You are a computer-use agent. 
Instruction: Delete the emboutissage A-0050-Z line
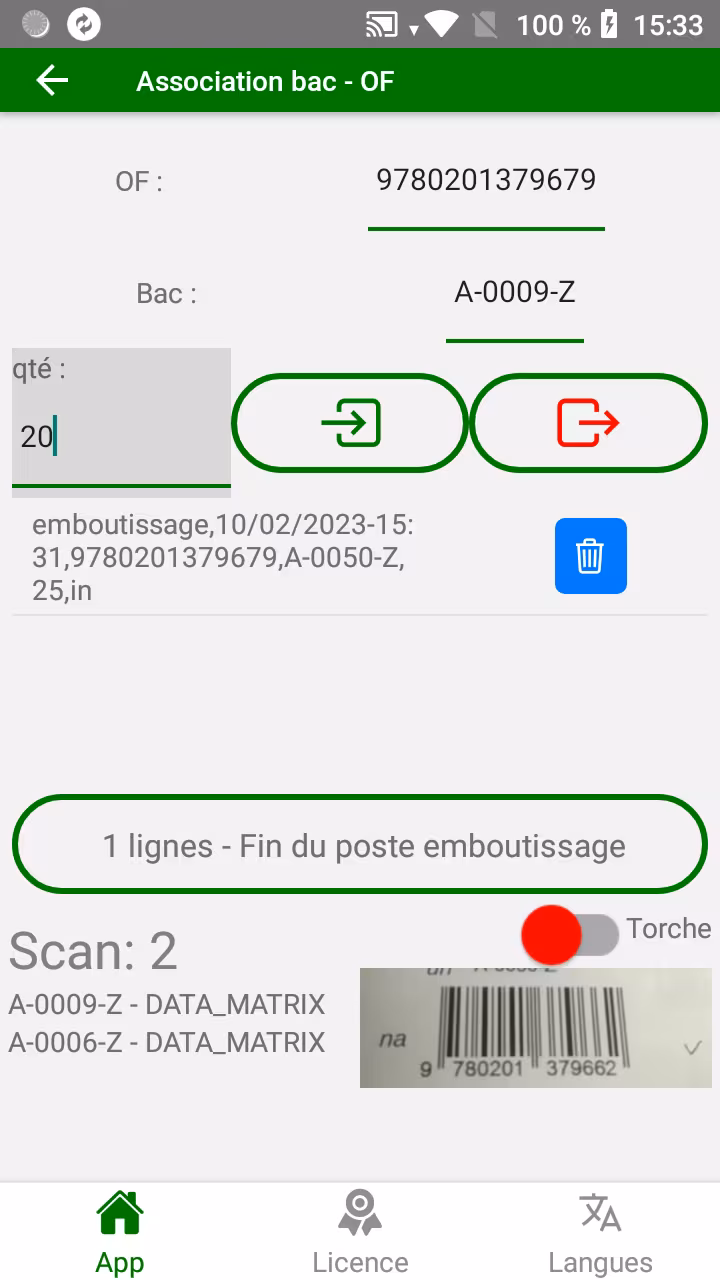point(590,556)
